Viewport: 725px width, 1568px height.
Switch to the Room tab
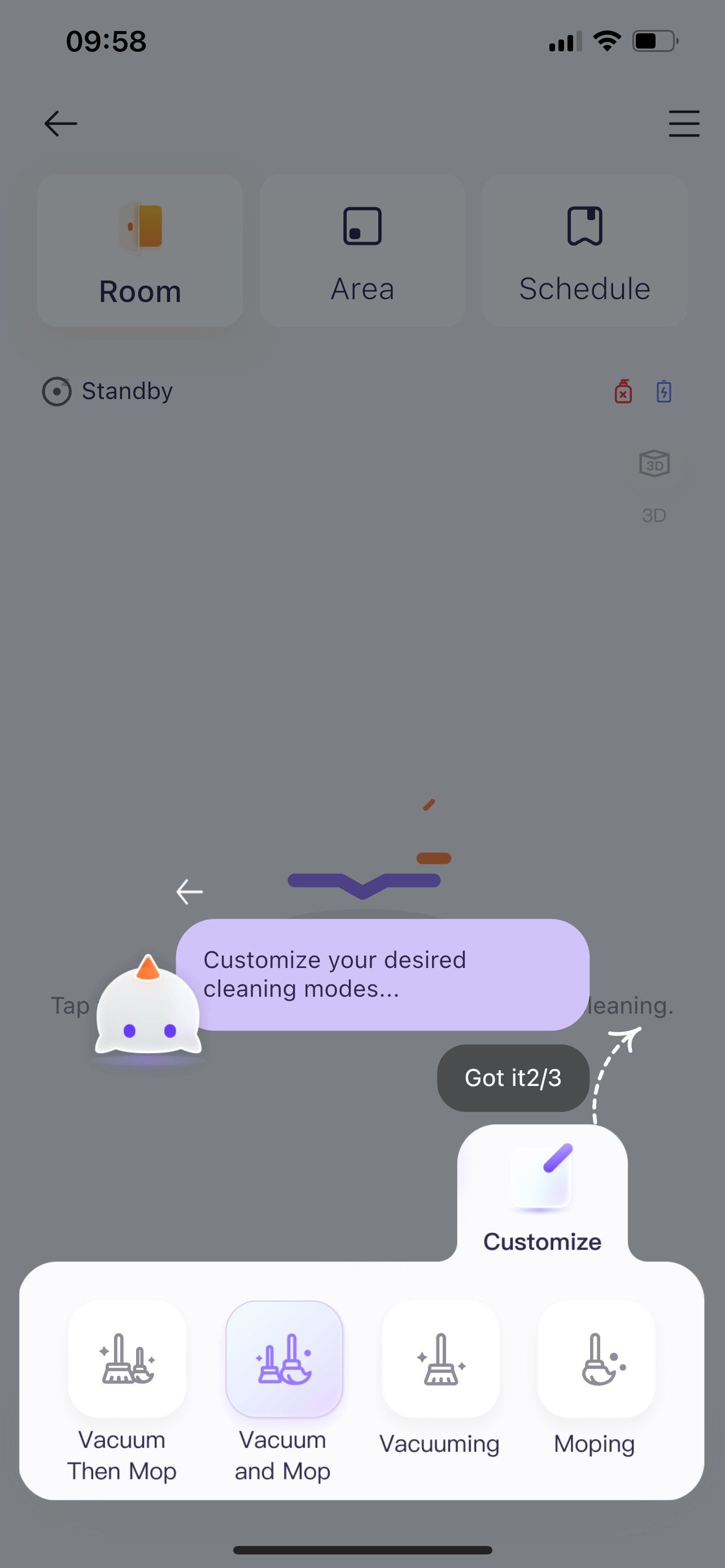coord(140,251)
